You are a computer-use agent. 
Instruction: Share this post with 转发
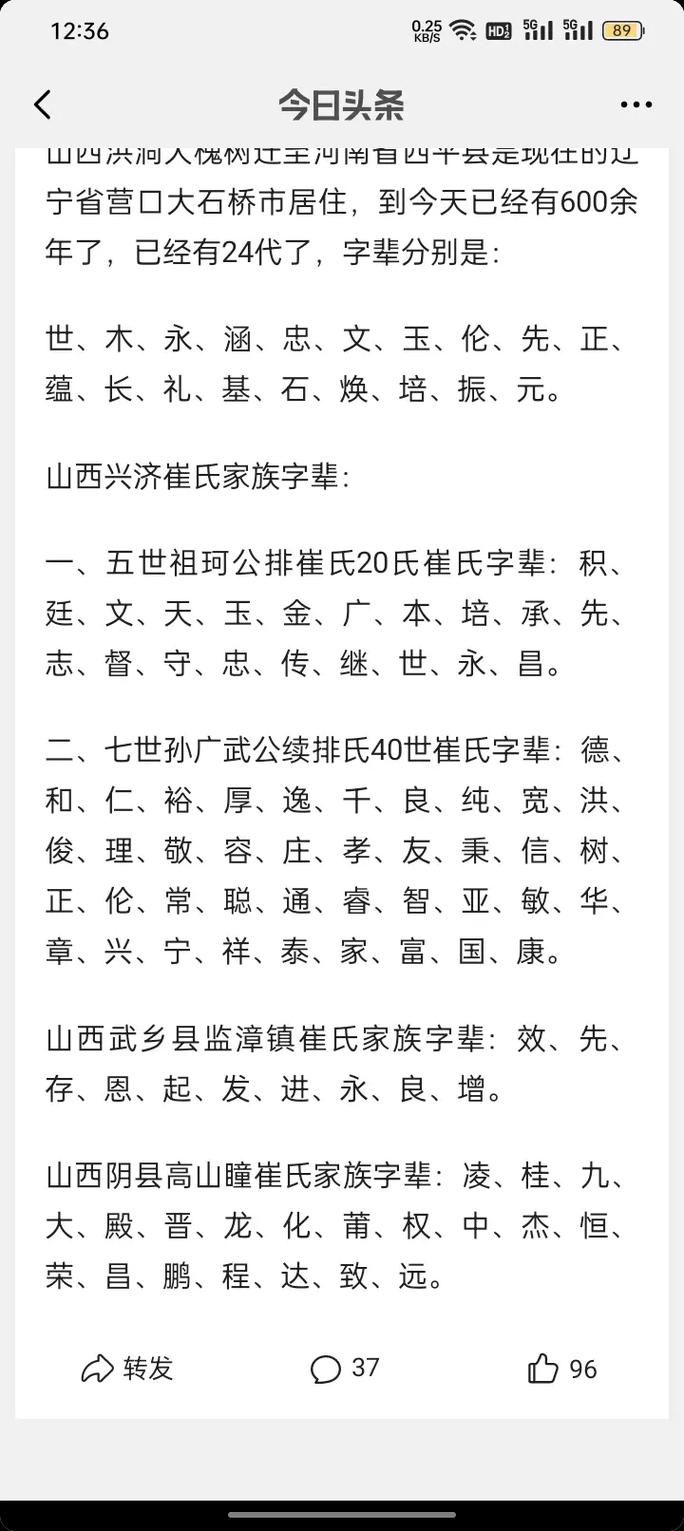point(127,1368)
